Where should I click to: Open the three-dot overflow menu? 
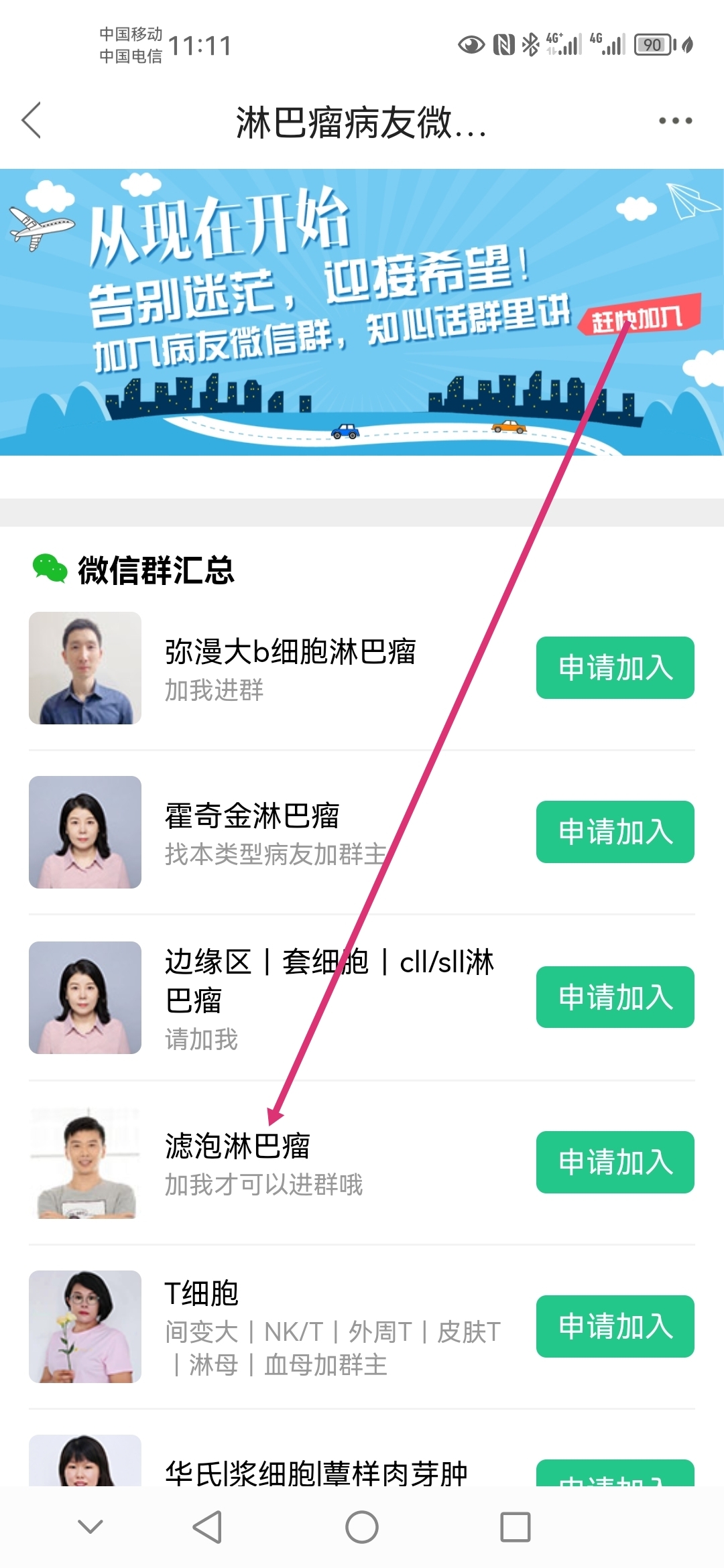pyautogui.click(x=675, y=121)
